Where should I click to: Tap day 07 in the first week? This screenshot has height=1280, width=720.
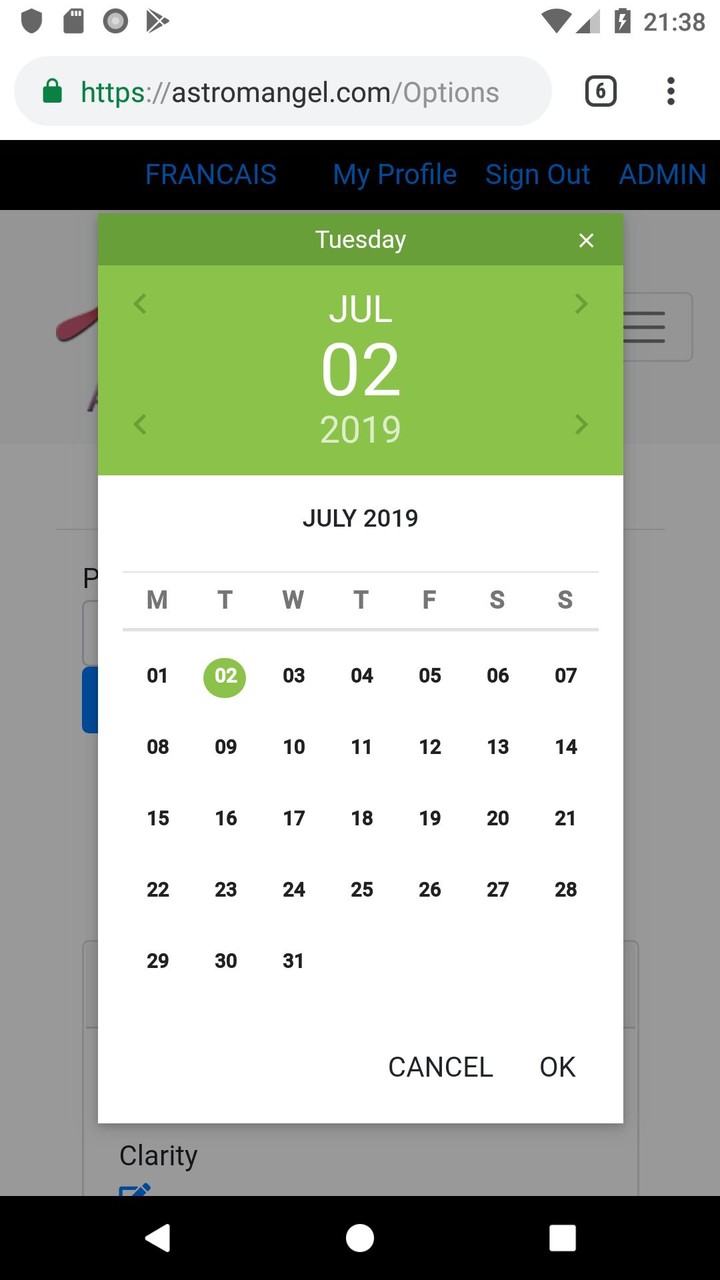pyautogui.click(x=565, y=676)
